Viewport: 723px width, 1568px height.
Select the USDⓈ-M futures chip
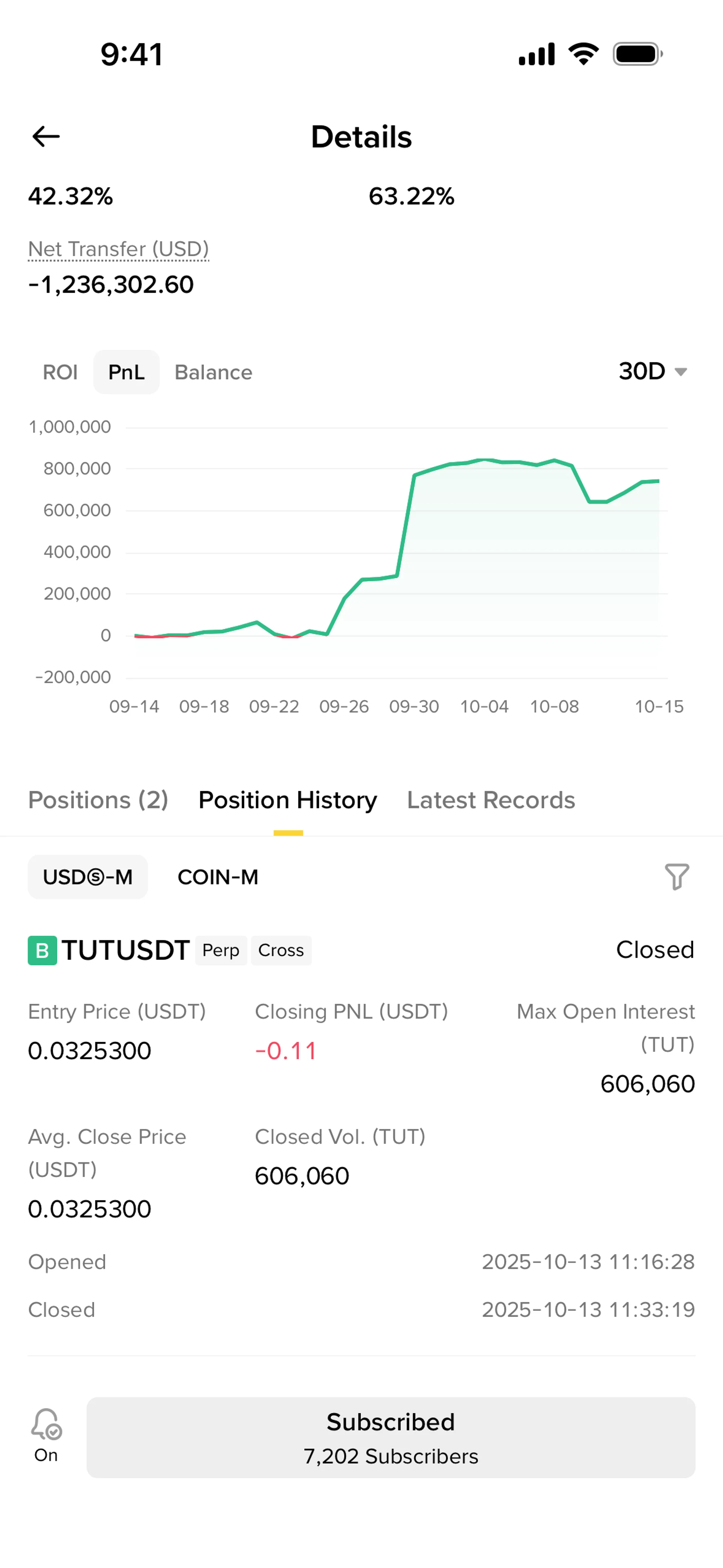[x=88, y=877]
